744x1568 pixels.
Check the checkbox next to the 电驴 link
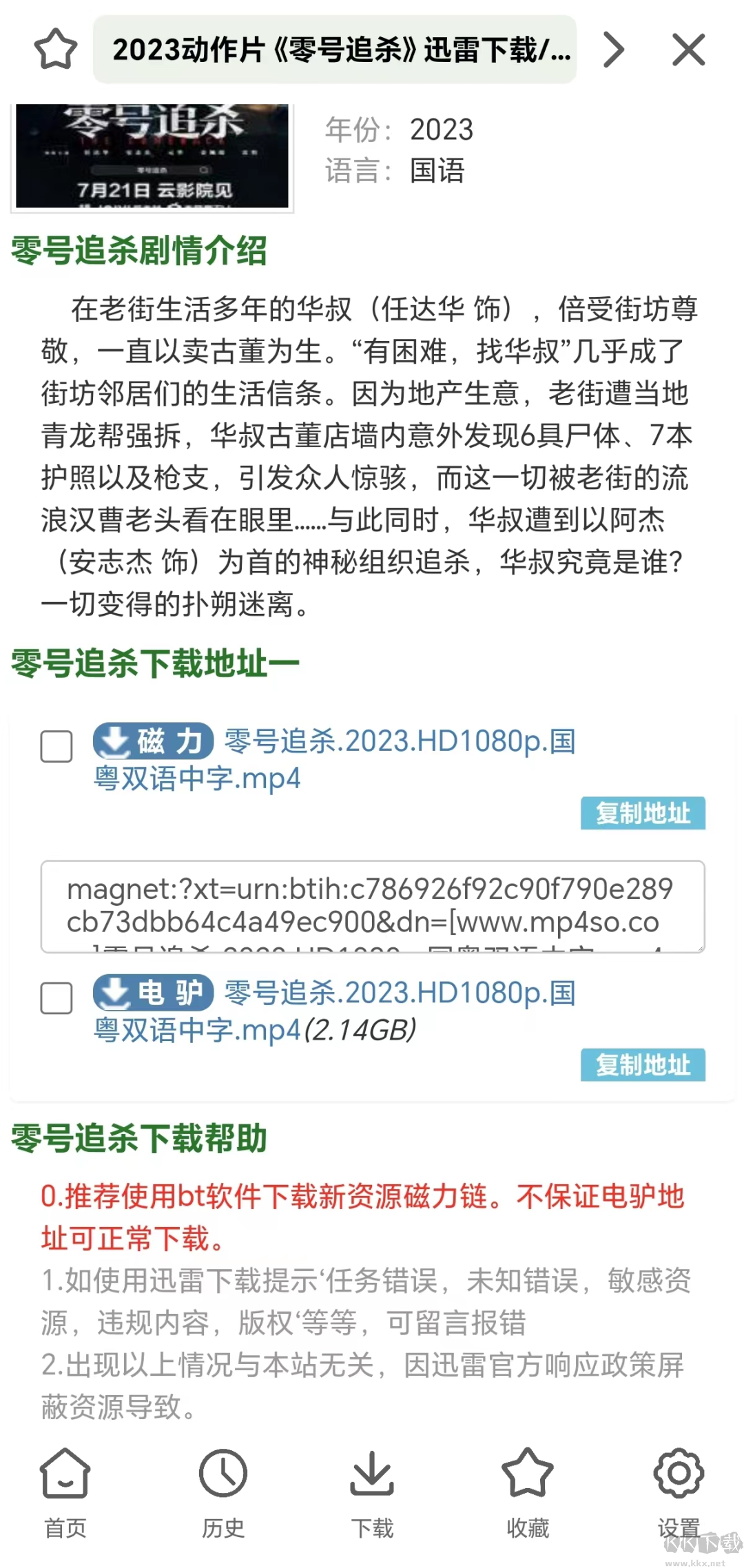(56, 999)
